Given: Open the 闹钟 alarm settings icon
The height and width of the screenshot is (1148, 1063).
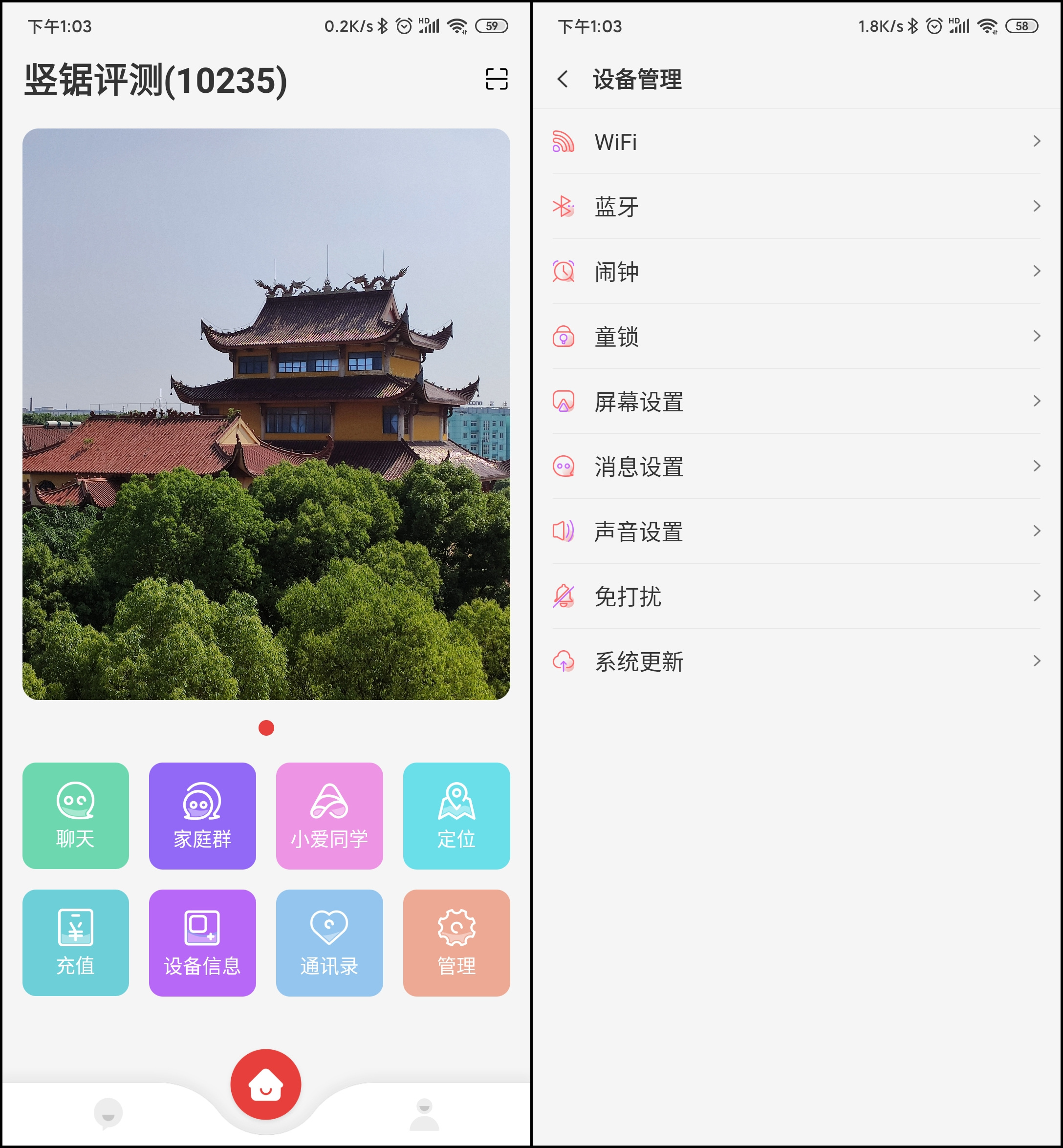Looking at the screenshot, I should click(x=563, y=271).
